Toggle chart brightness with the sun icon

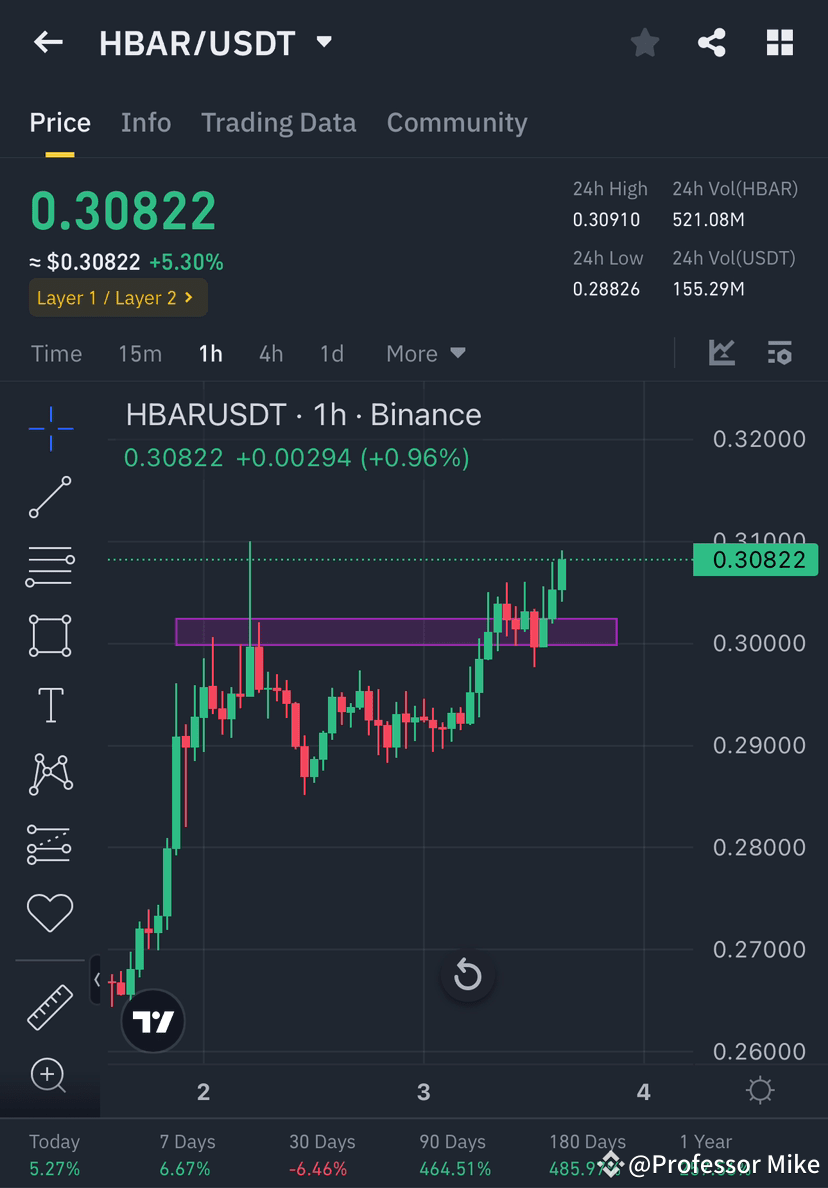pos(760,1091)
